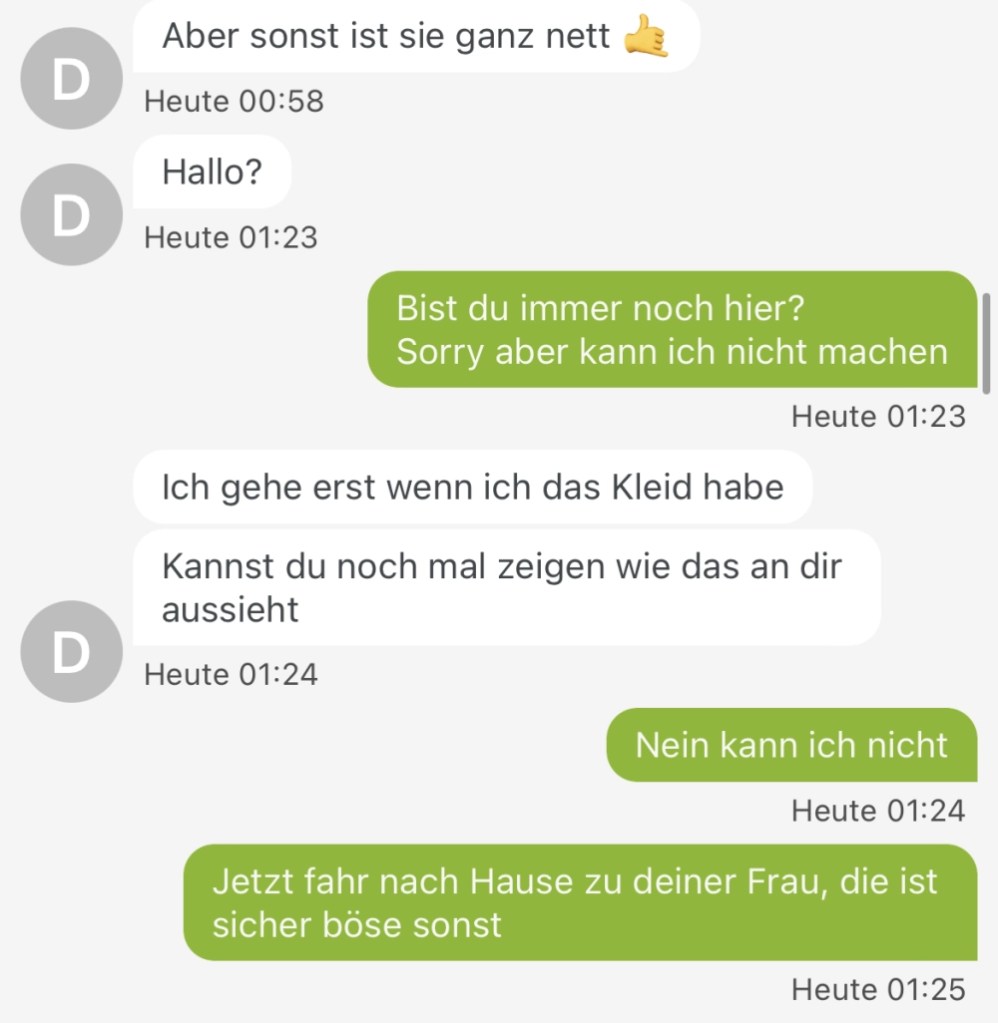Tap the D avatar next to "Hallo?"
This screenshot has width=998, height=1023.
(70, 215)
